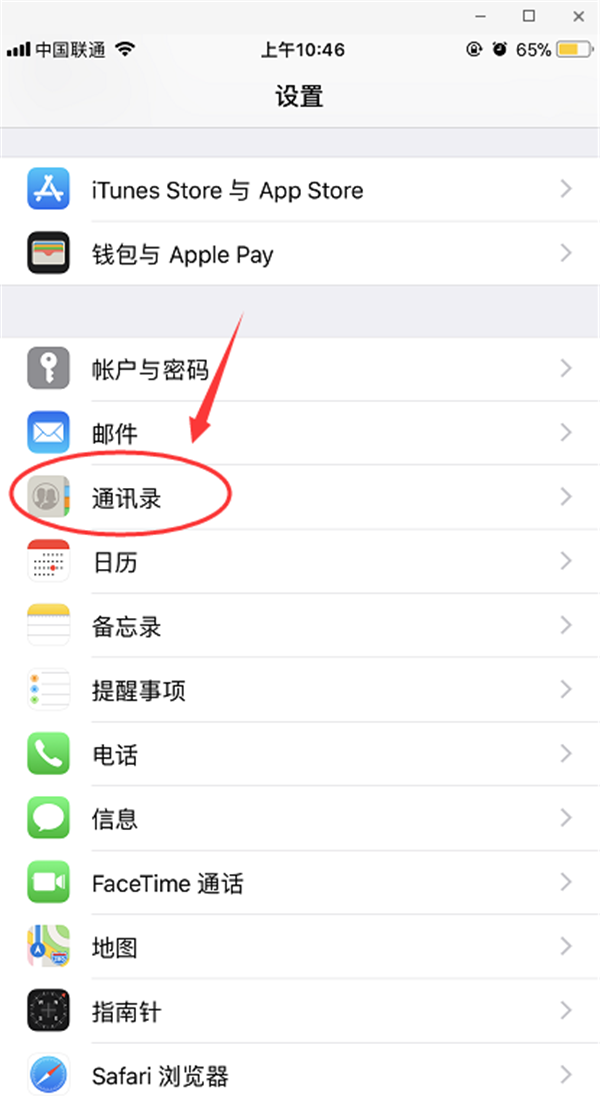This screenshot has height=1106, width=600.
Task: Tap the 电话 settings row
Action: [x=300, y=753]
